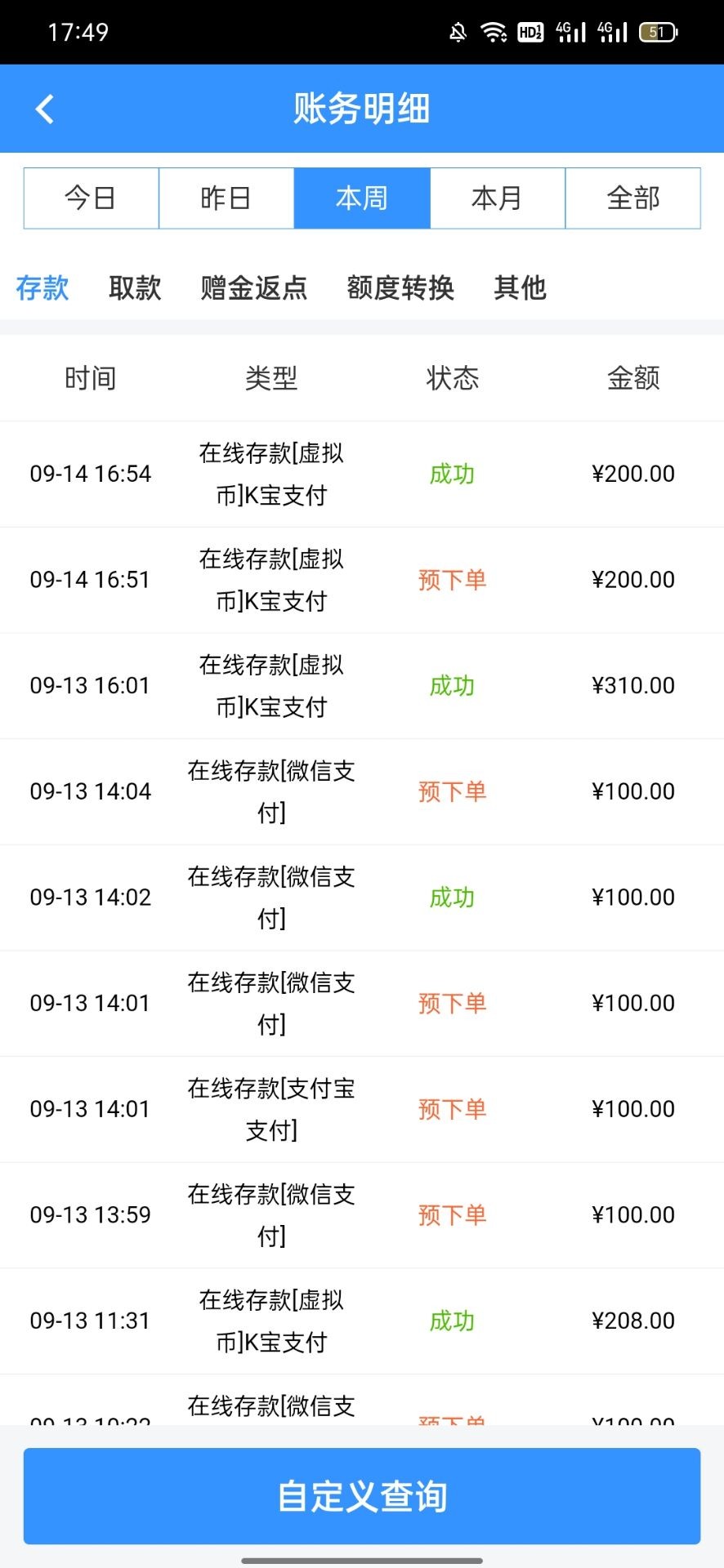
Task: Tap the Wi-Fi icon in the status bar
Action: (x=495, y=31)
